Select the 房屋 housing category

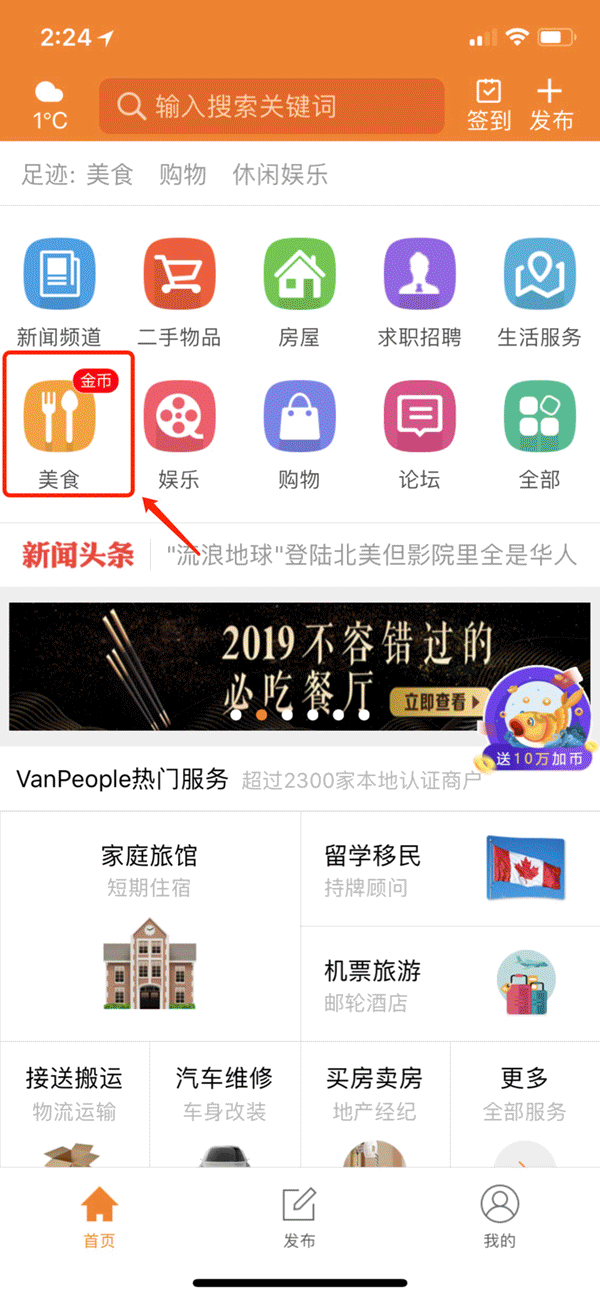[x=299, y=292]
